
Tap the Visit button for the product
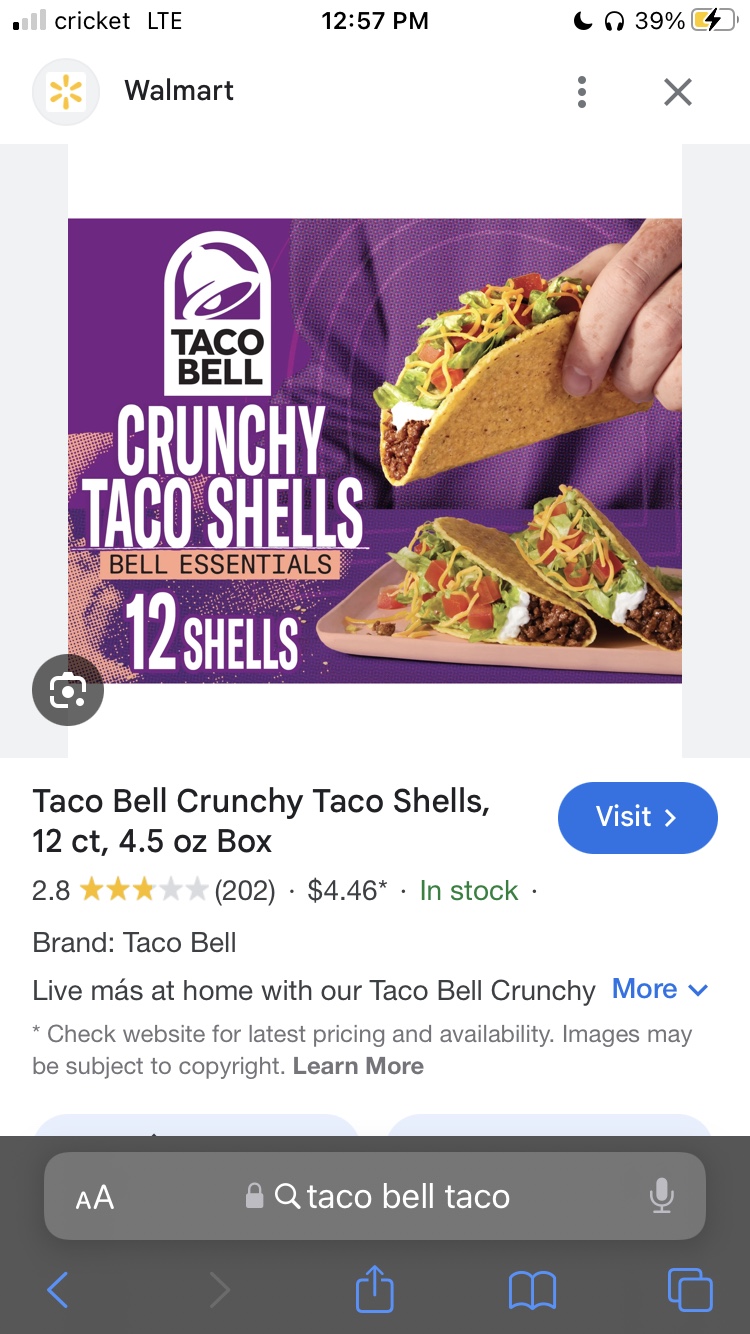[637, 817]
